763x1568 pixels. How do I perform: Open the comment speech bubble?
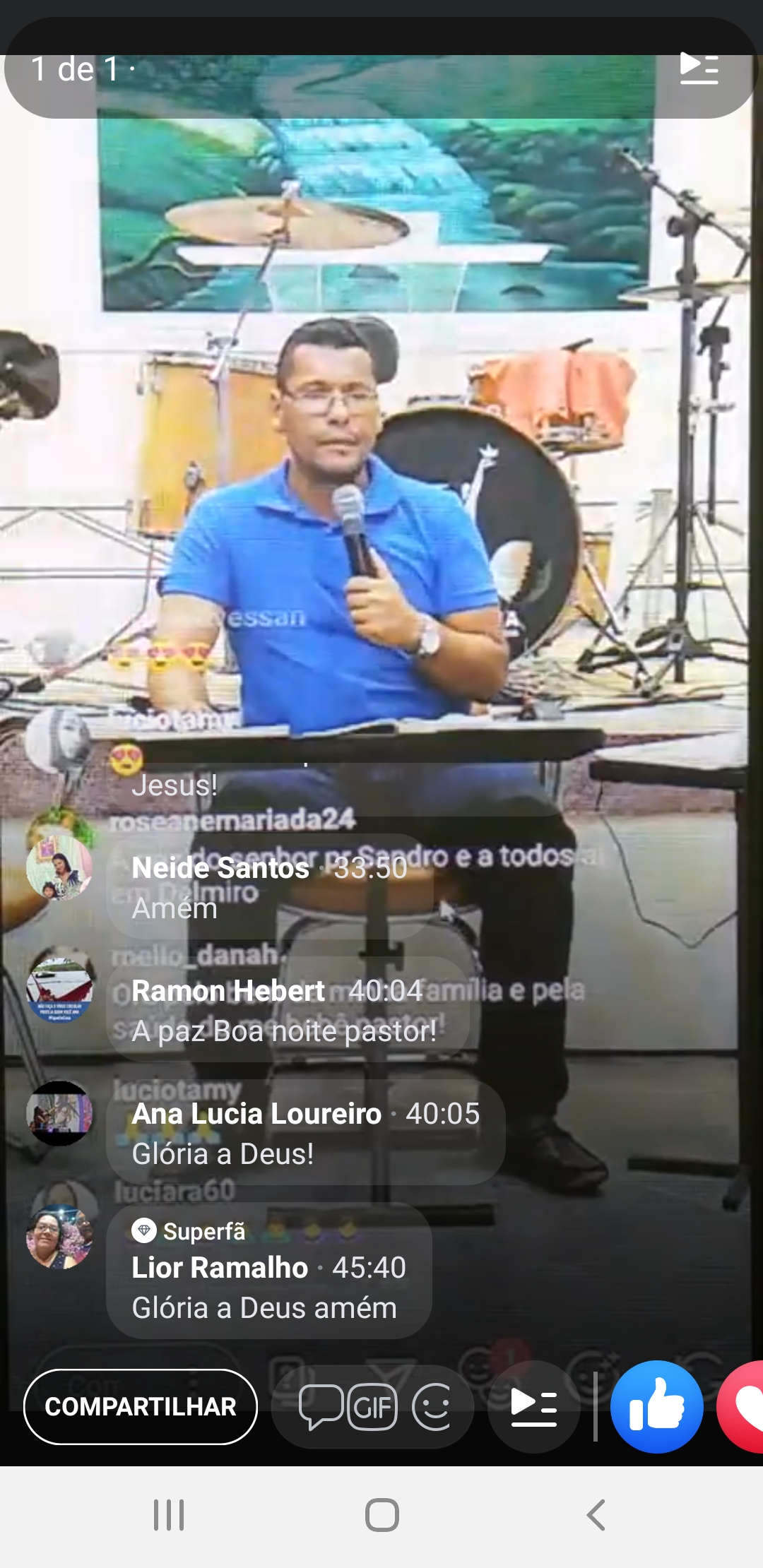[x=321, y=1406]
